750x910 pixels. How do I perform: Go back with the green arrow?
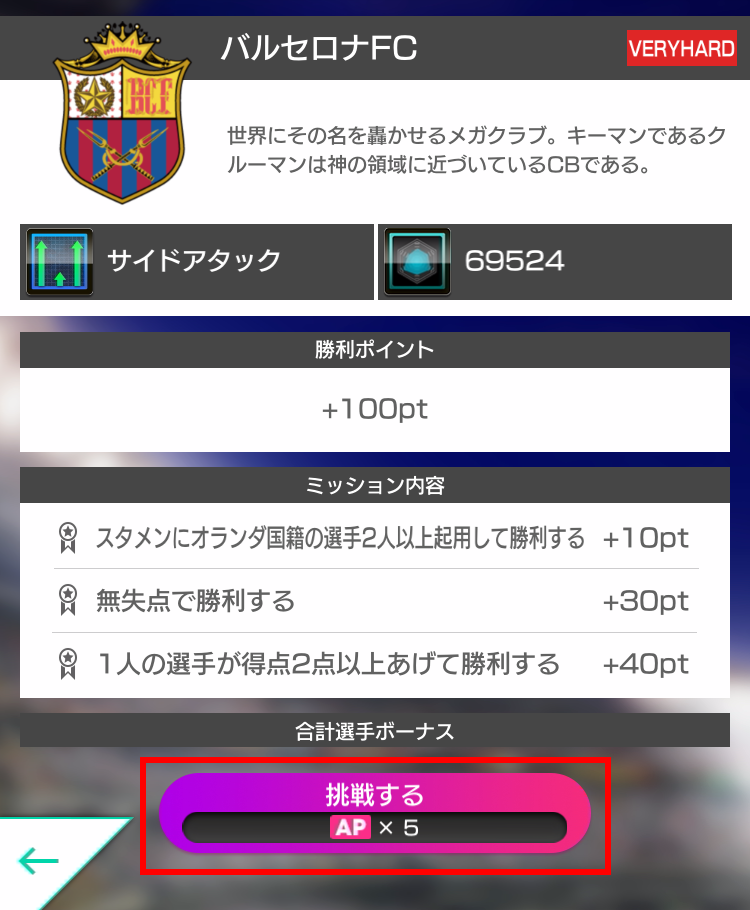coord(40,860)
